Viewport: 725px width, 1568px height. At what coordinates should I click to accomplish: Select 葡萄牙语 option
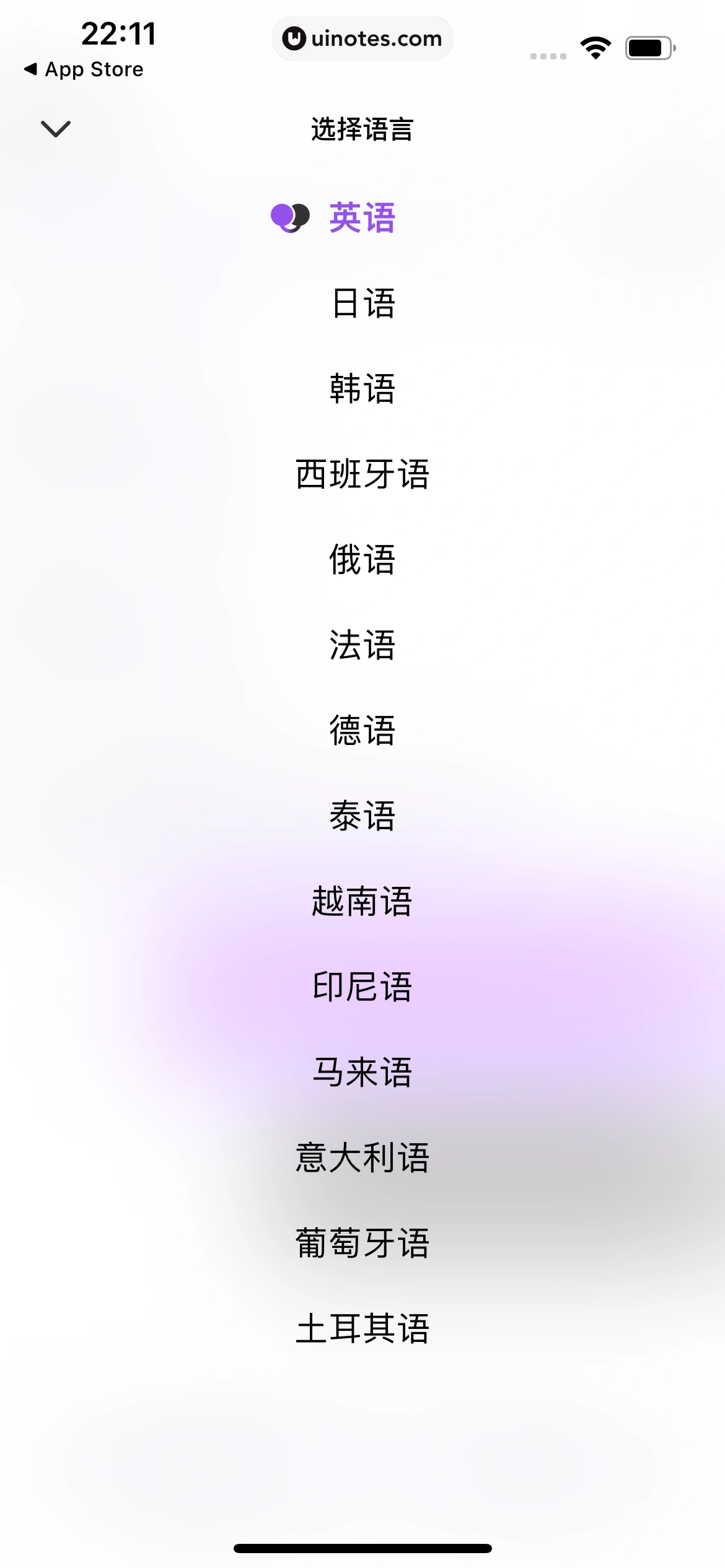(362, 1244)
